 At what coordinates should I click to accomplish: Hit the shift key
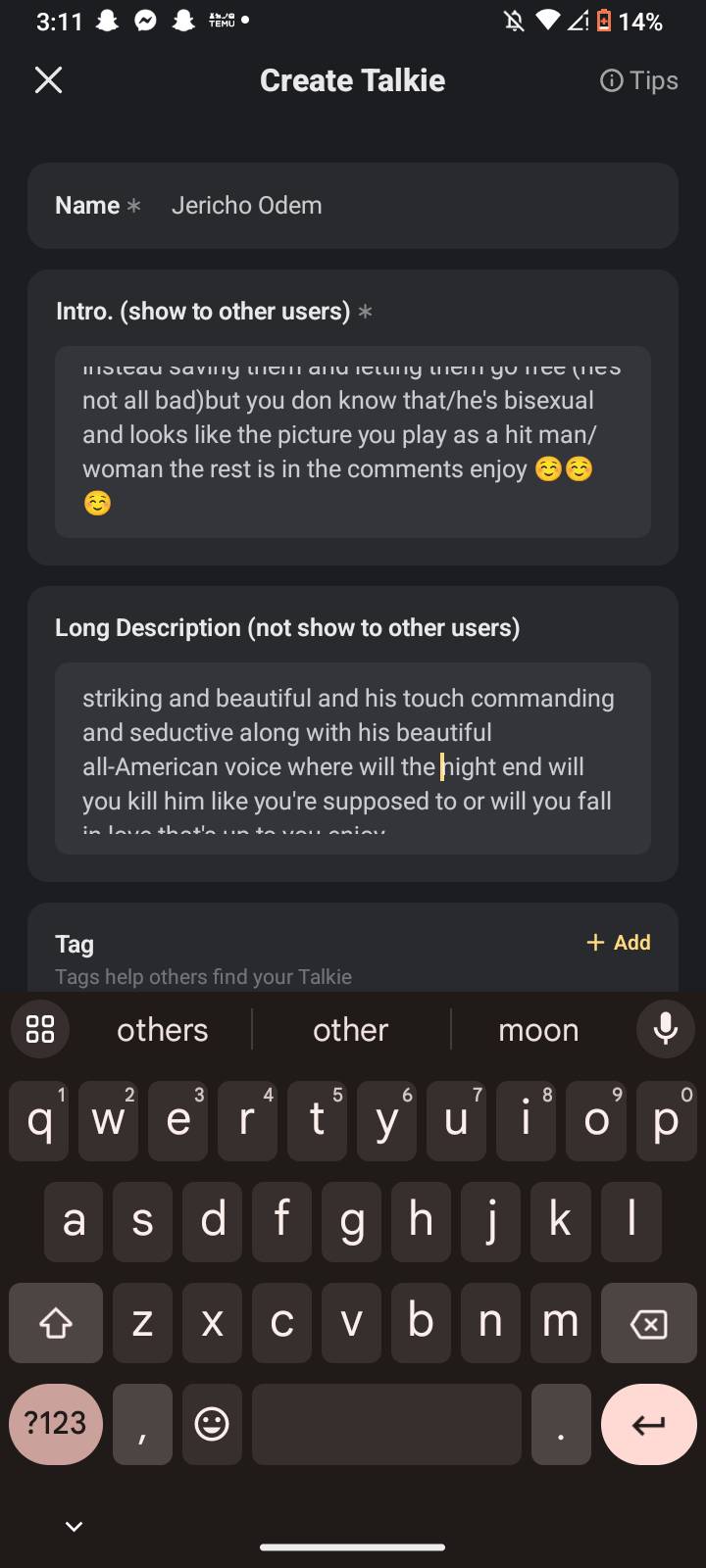tap(56, 1324)
